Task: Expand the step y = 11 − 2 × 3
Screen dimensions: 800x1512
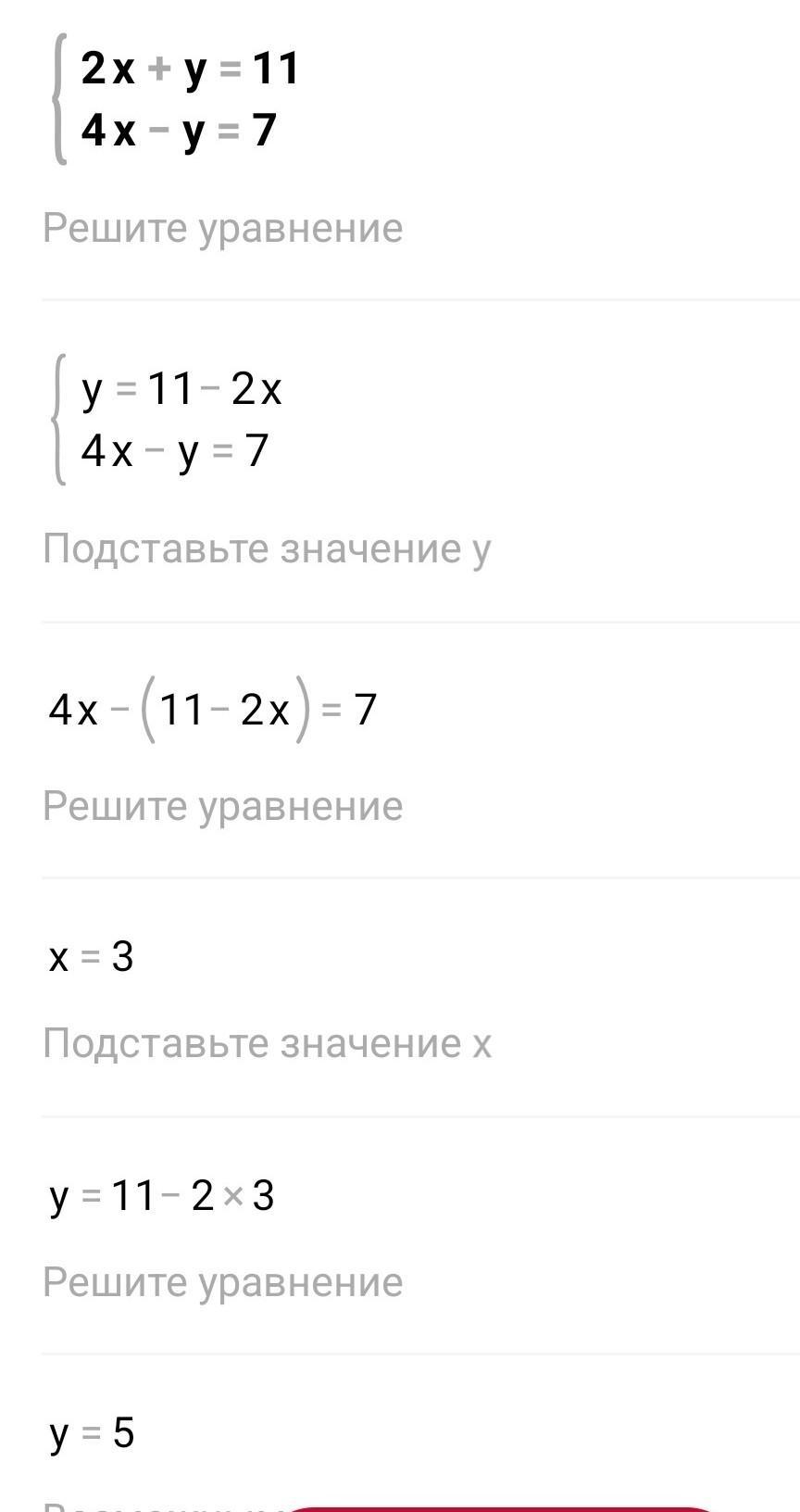Action: pyautogui.click(x=420, y=1235)
